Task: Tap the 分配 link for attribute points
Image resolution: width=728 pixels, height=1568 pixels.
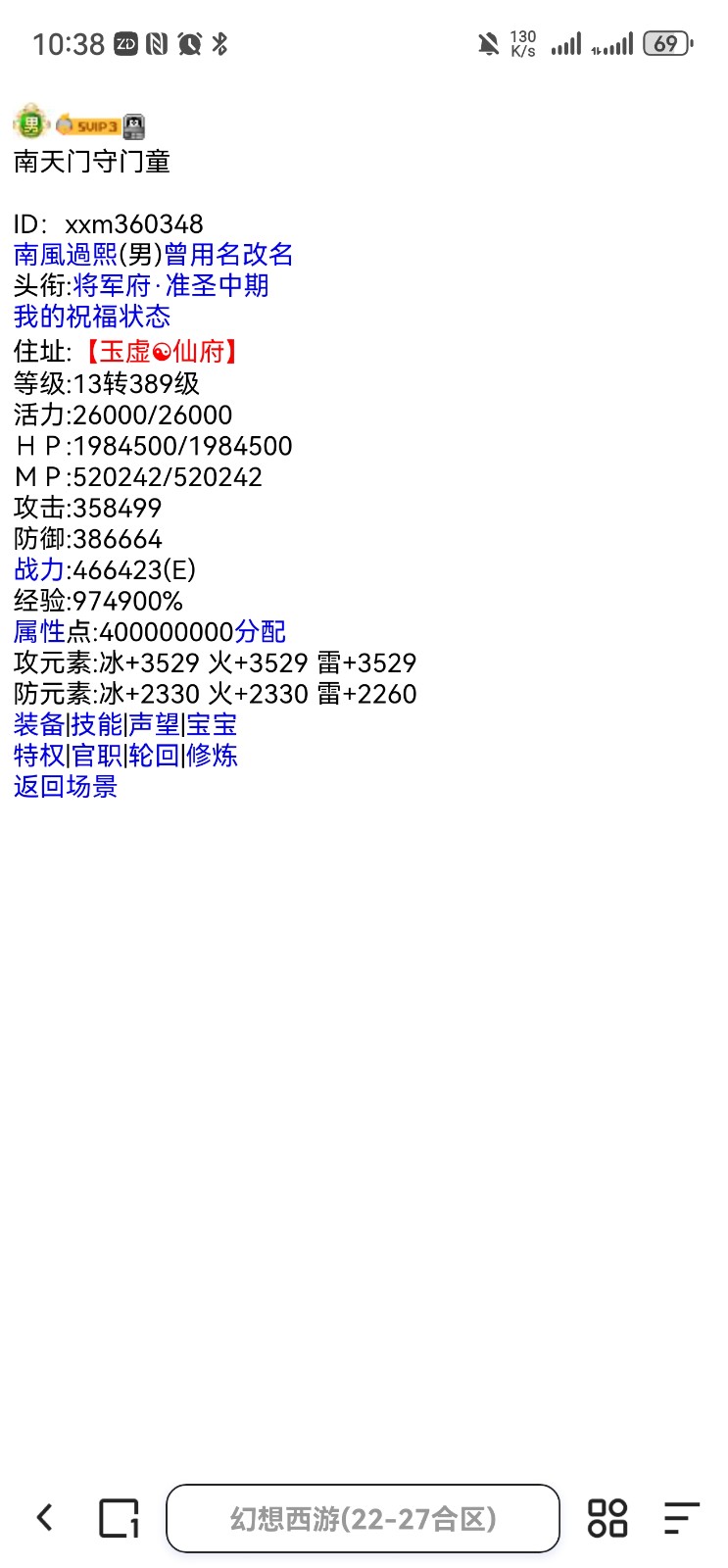Action: point(260,632)
